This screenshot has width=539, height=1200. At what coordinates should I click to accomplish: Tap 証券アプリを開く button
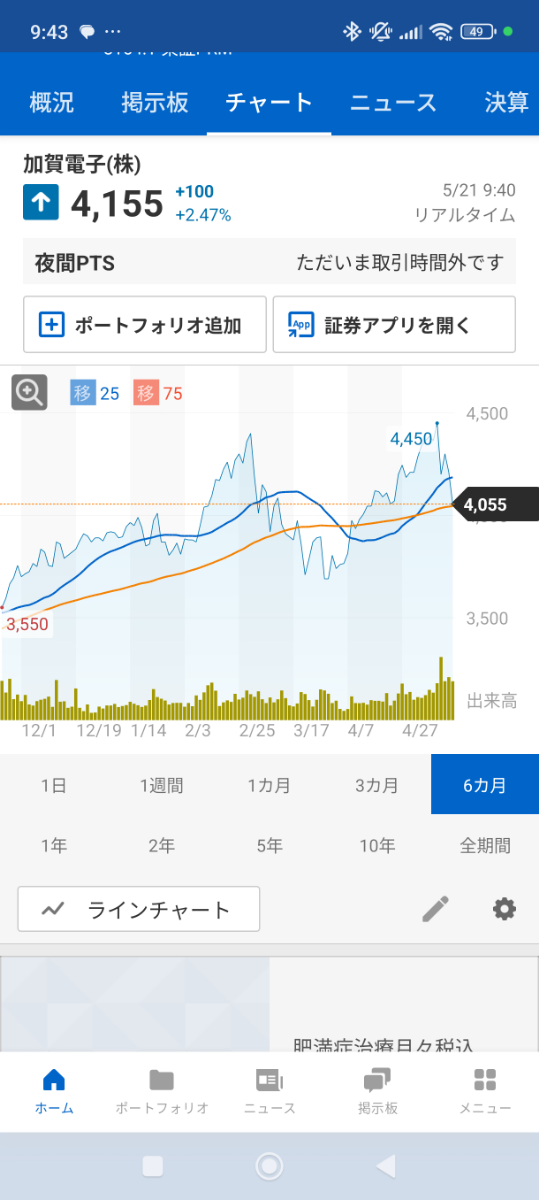[394, 325]
